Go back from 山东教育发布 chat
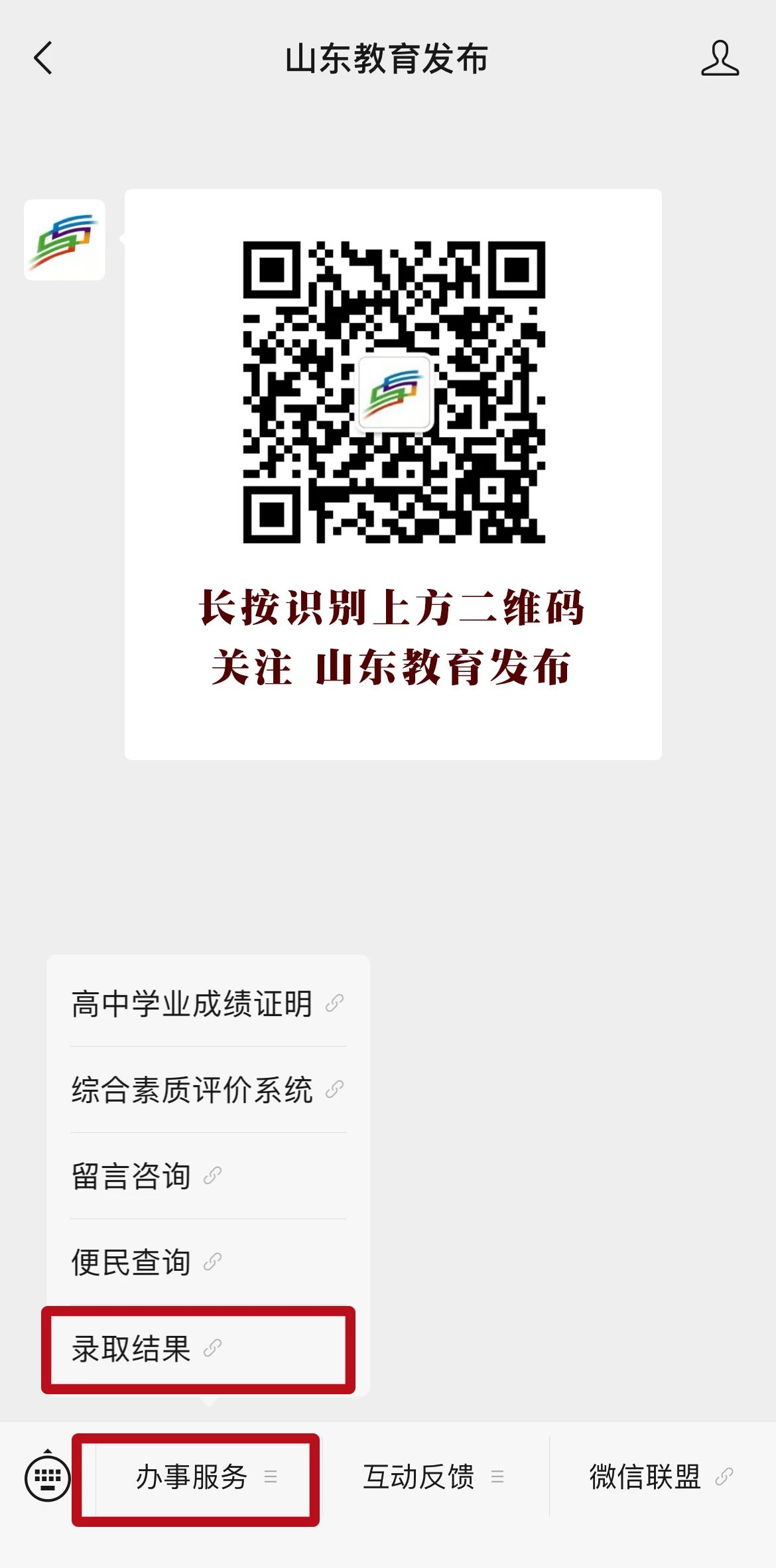The width and height of the screenshot is (776, 1568). tap(43, 58)
